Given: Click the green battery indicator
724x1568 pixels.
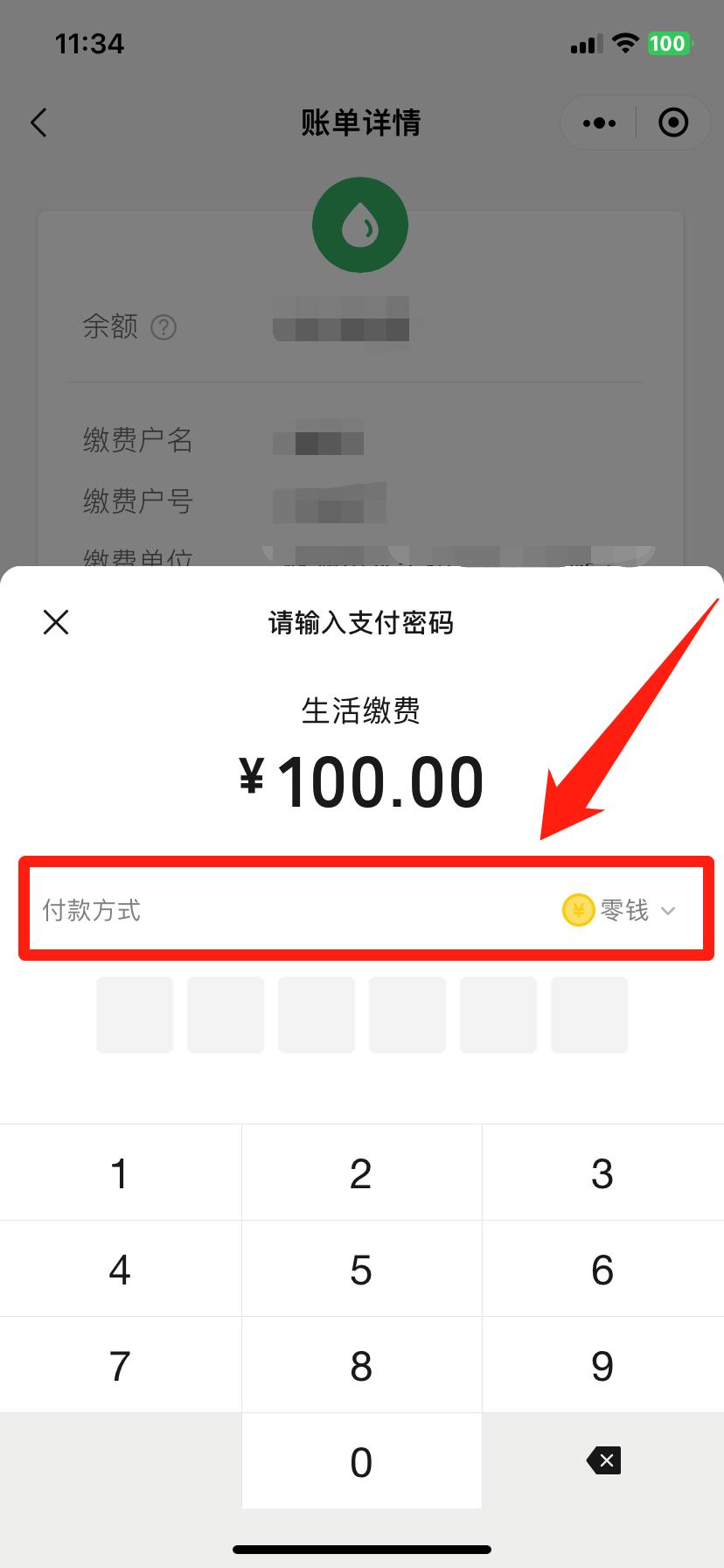Looking at the screenshot, I should click(668, 43).
